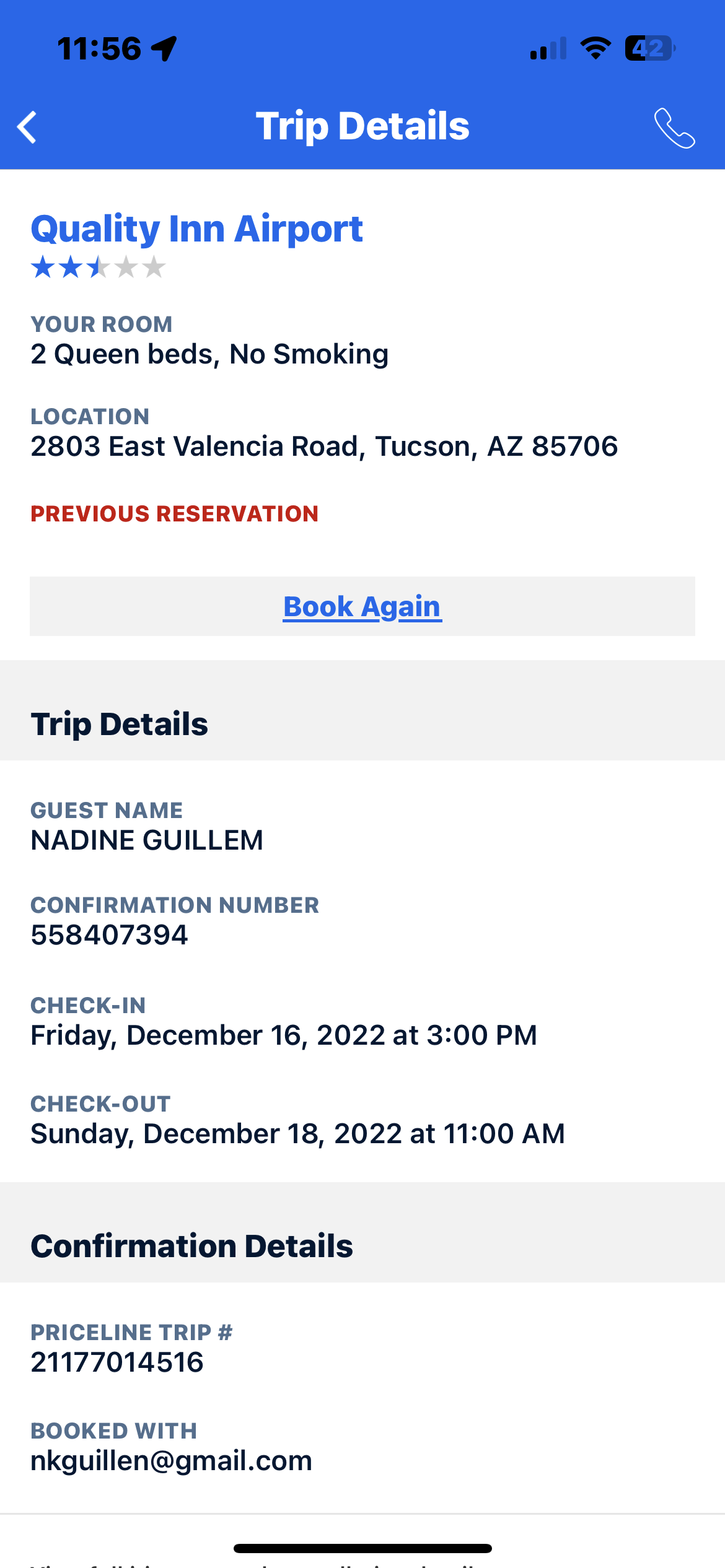The image size is (725, 1568).
Task: Call support via the phone icon
Action: (x=674, y=128)
